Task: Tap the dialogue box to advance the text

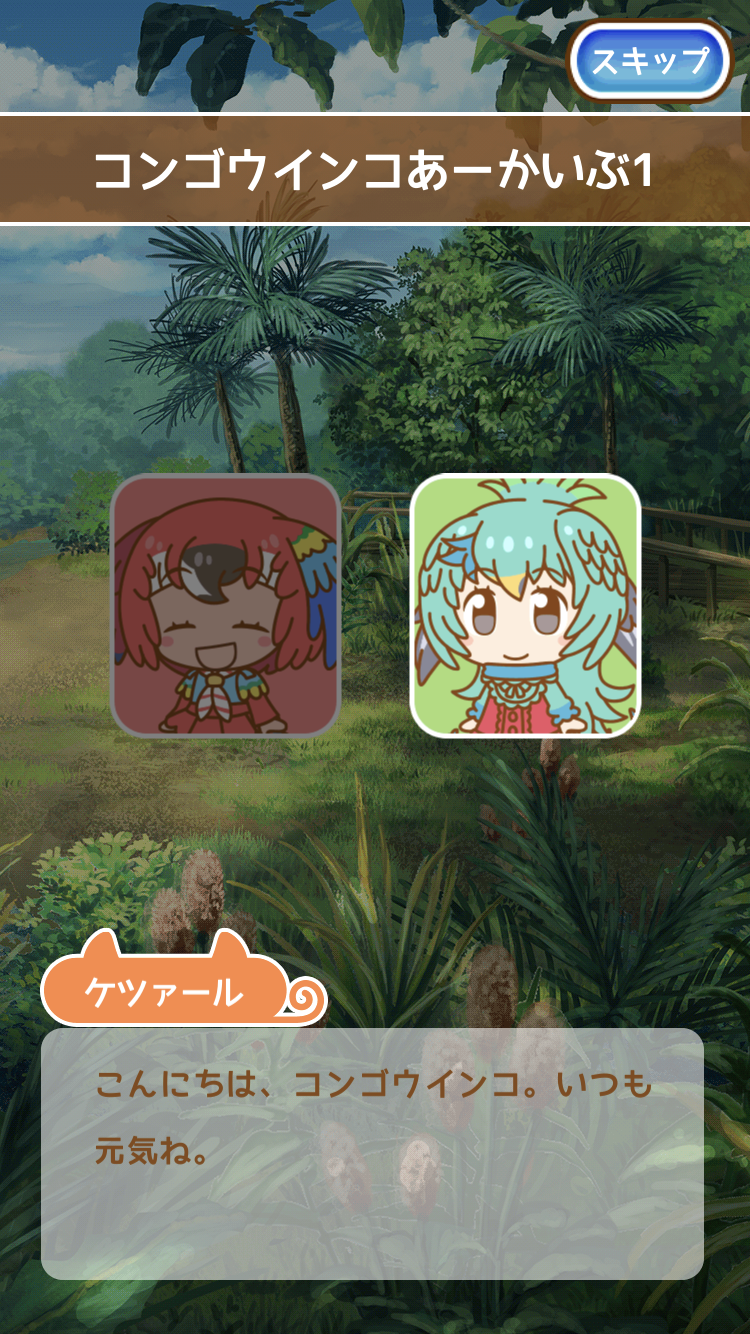Action: [372, 1153]
